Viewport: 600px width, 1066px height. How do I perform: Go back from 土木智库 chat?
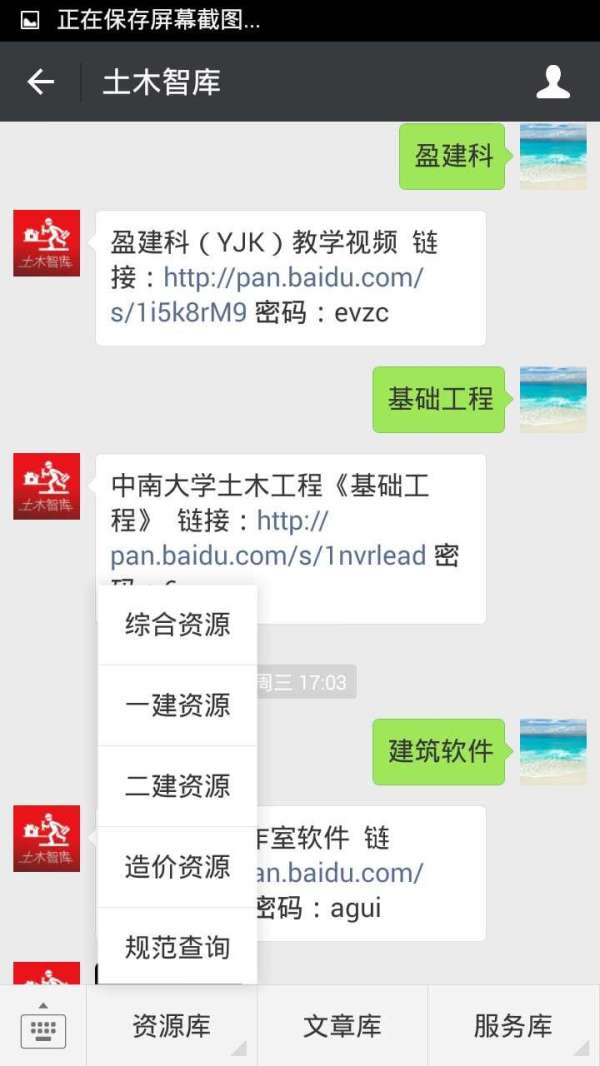[x=40, y=82]
